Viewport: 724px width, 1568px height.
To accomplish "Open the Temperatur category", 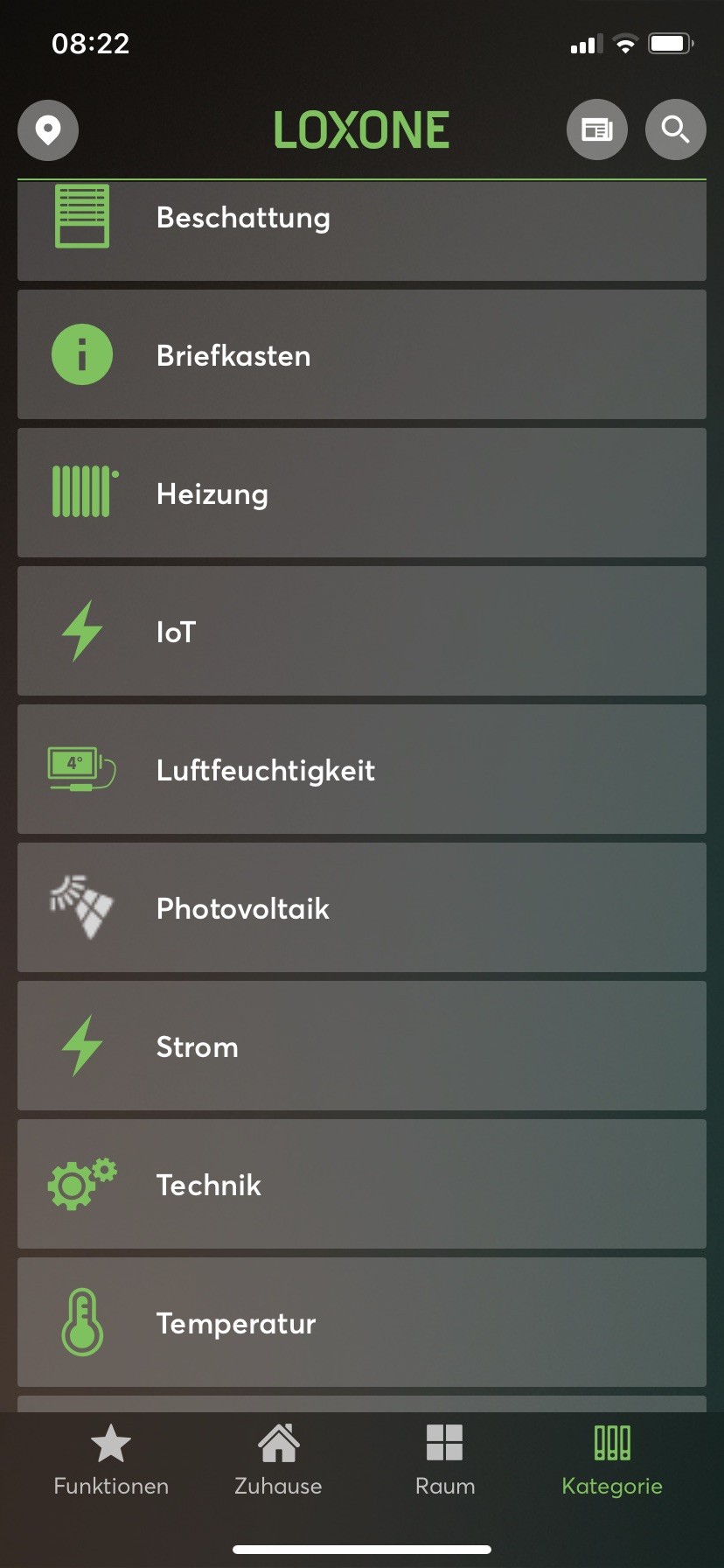I will [361, 1322].
